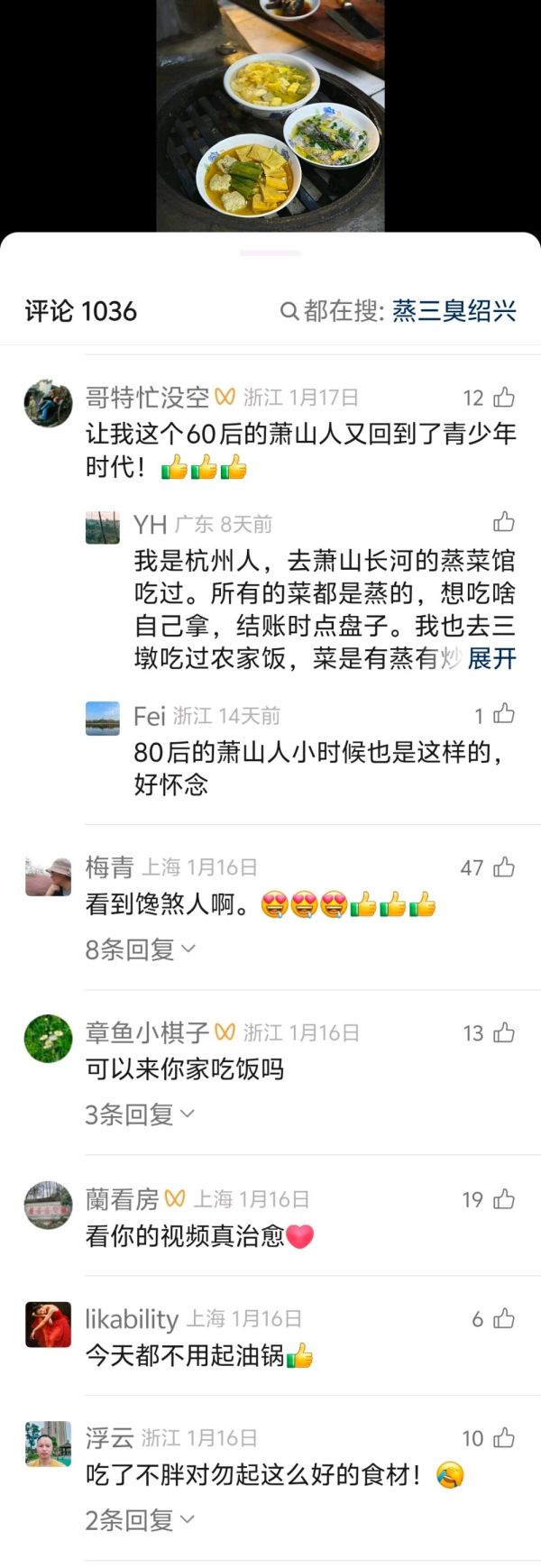Open 哥特忙没空's profile avatar
Viewport: 541px width, 1568px height.
pyautogui.click(x=48, y=403)
